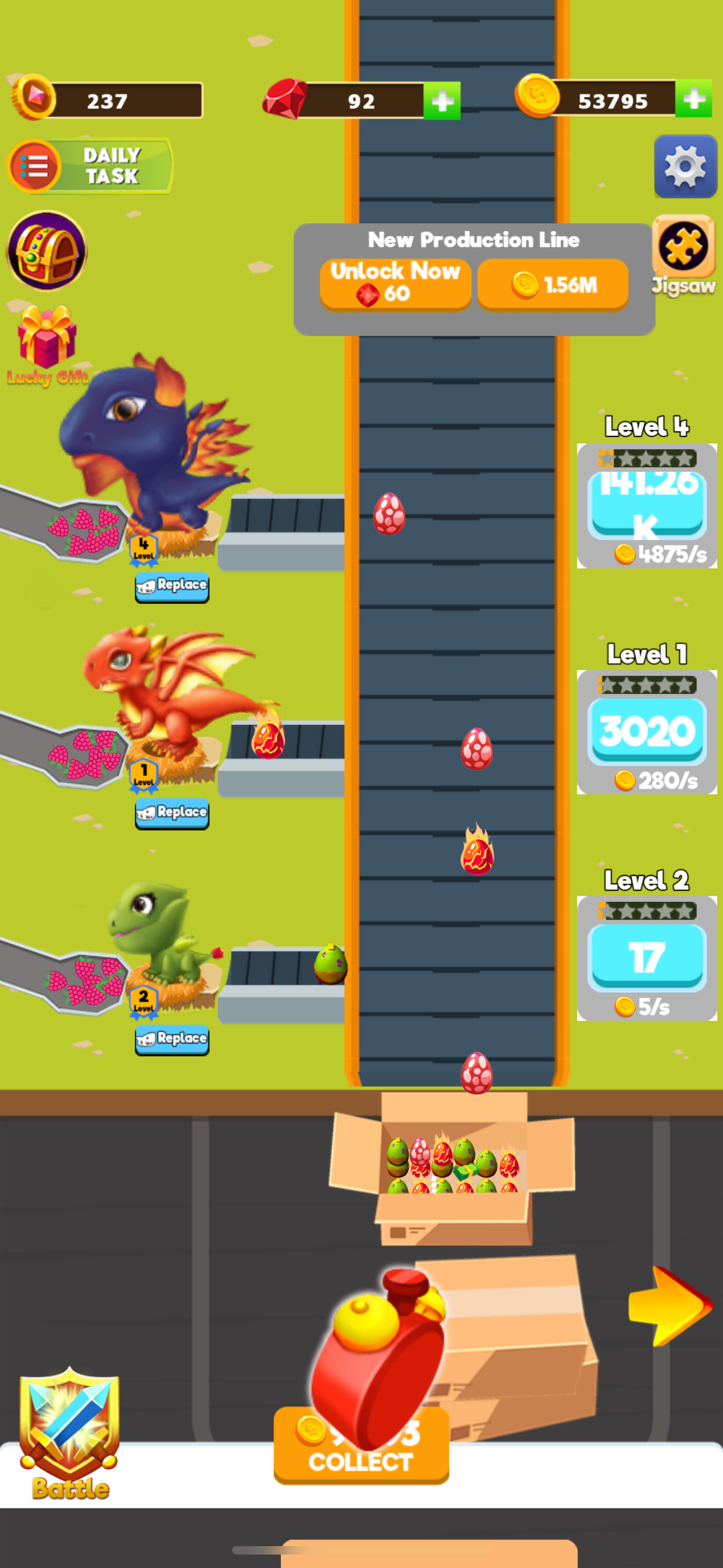Add more ruby gems
The width and height of the screenshot is (723, 1568).
pyautogui.click(x=442, y=101)
